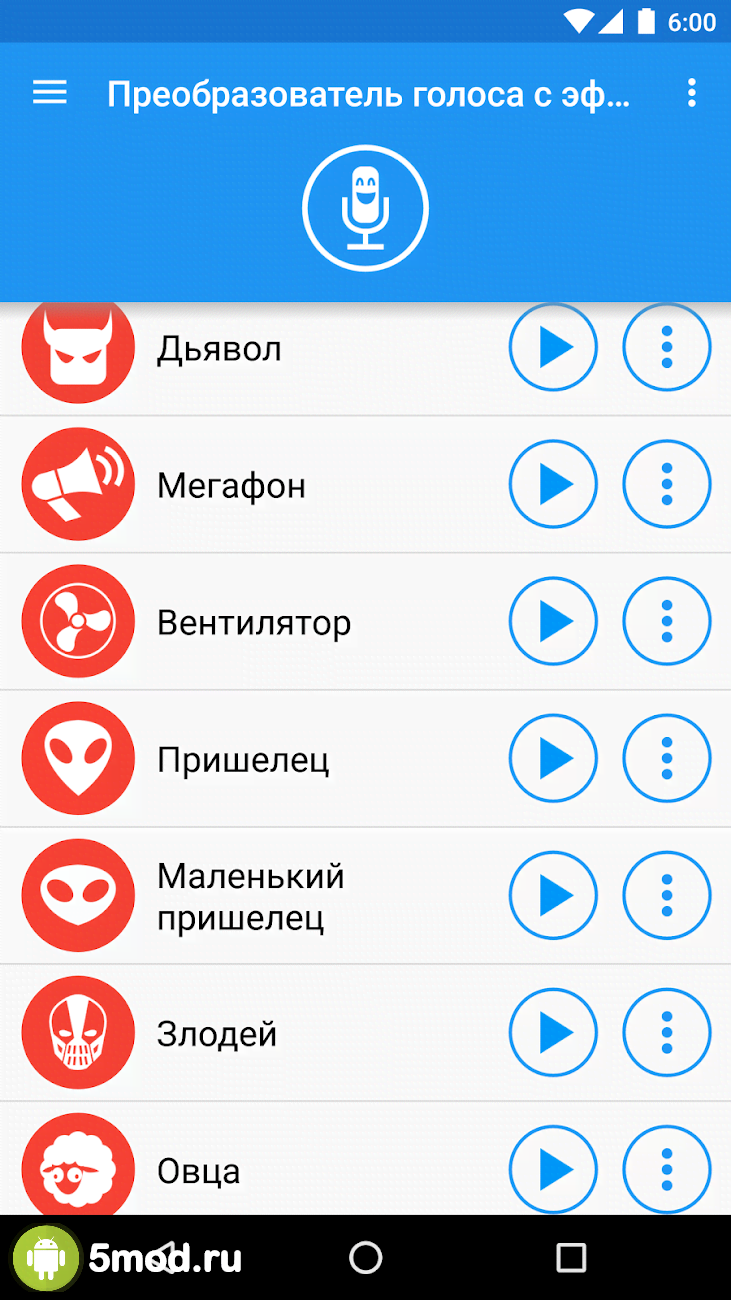Open more options for Пришелец
The image size is (731, 1300).
[667, 759]
